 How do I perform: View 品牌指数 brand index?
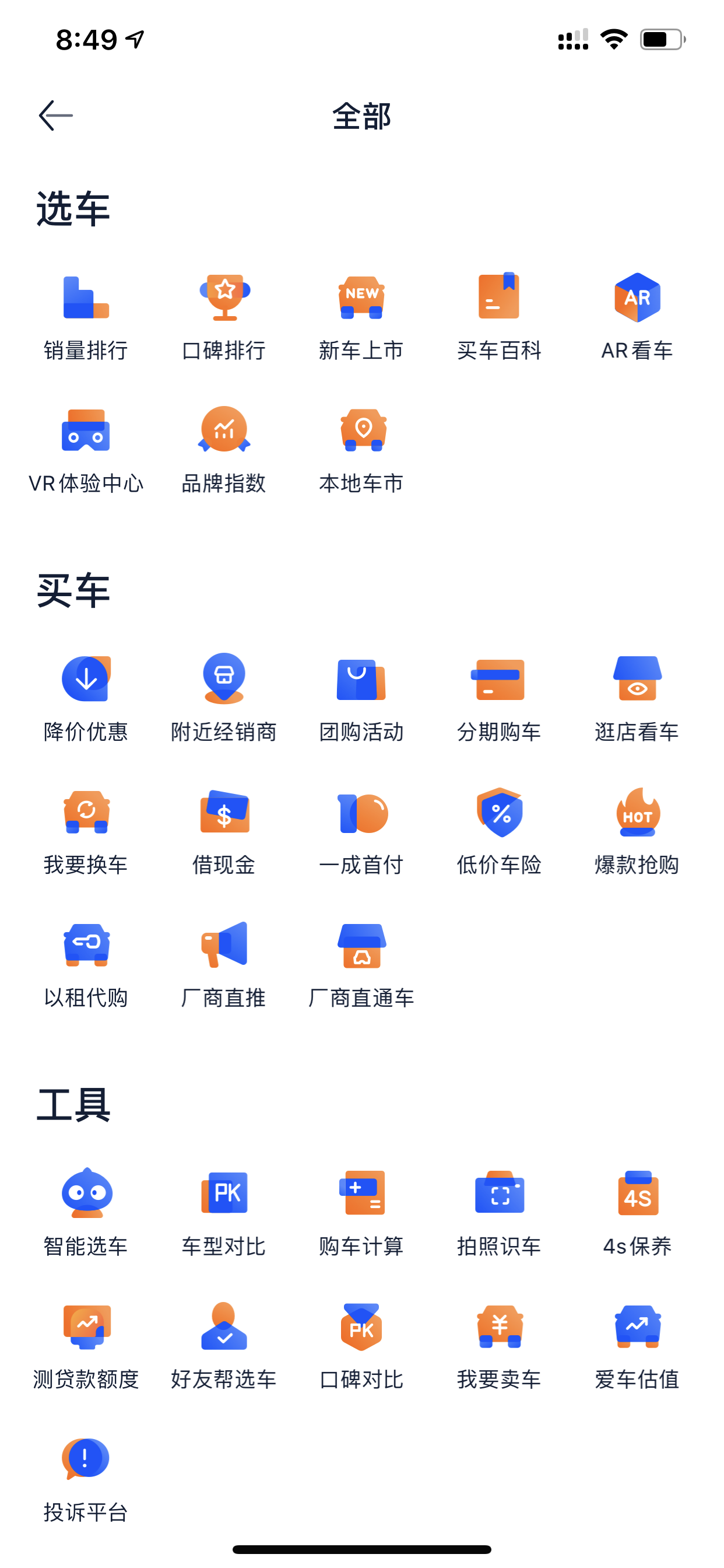pyautogui.click(x=224, y=450)
